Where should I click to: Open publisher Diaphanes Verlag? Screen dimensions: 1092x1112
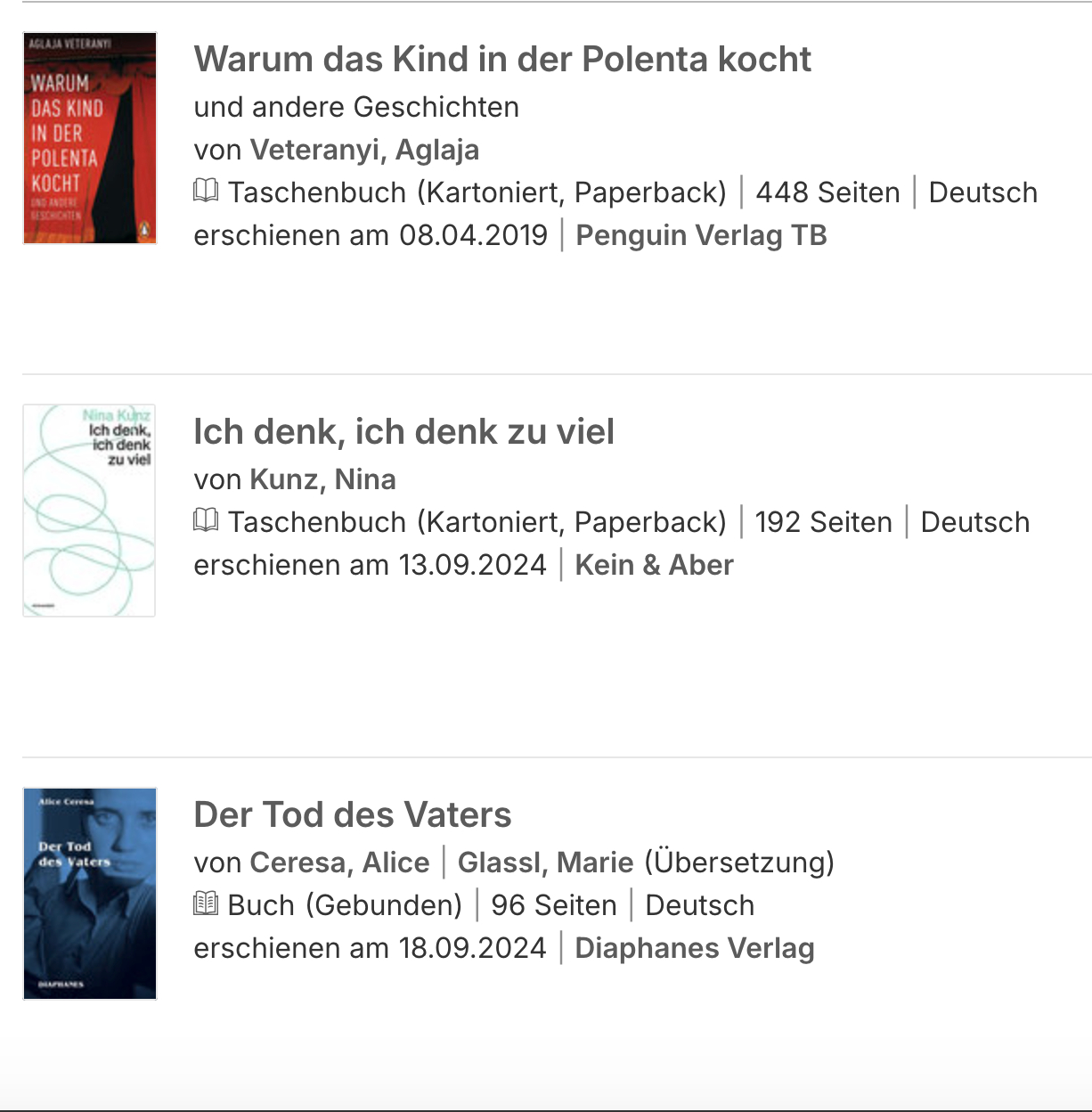pos(694,948)
